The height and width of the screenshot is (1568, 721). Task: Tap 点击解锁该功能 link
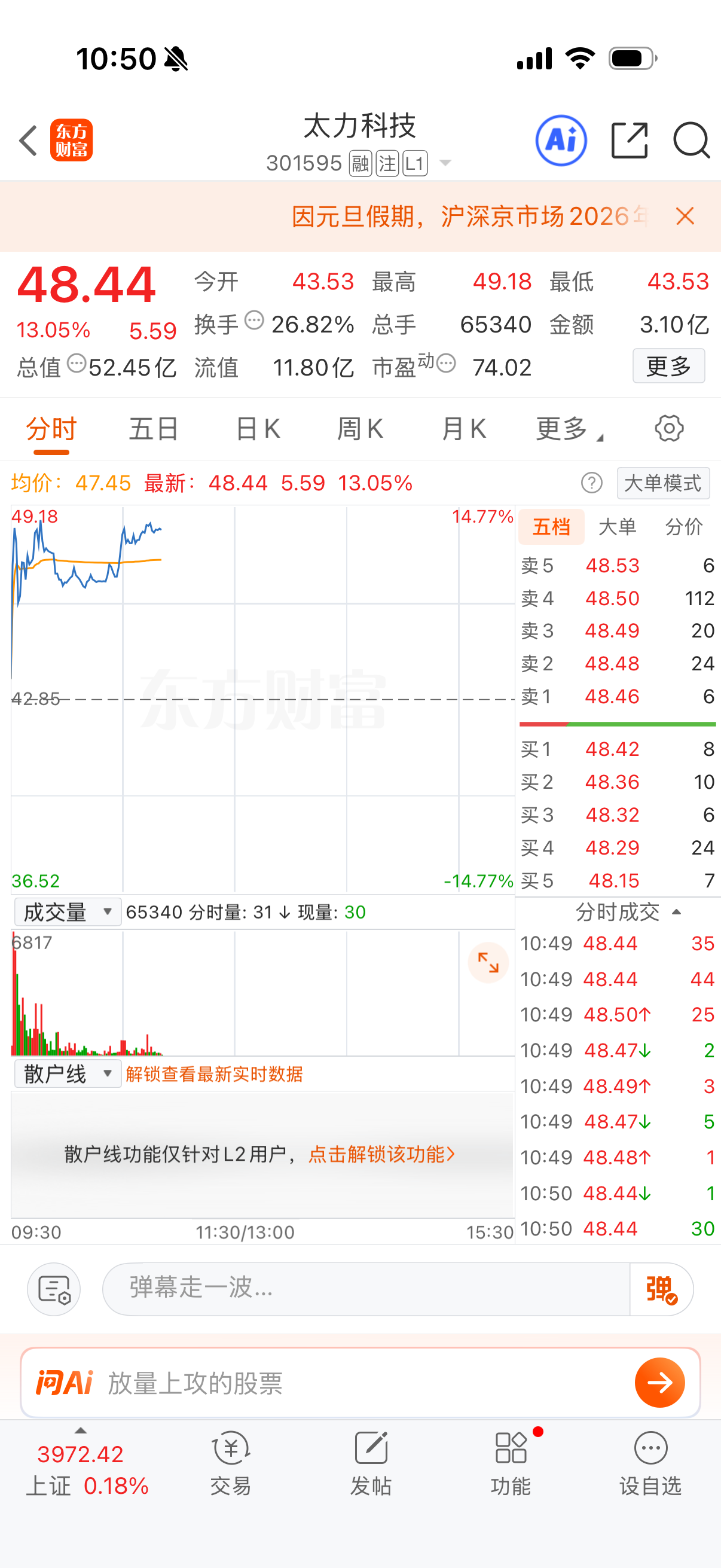tap(381, 1154)
